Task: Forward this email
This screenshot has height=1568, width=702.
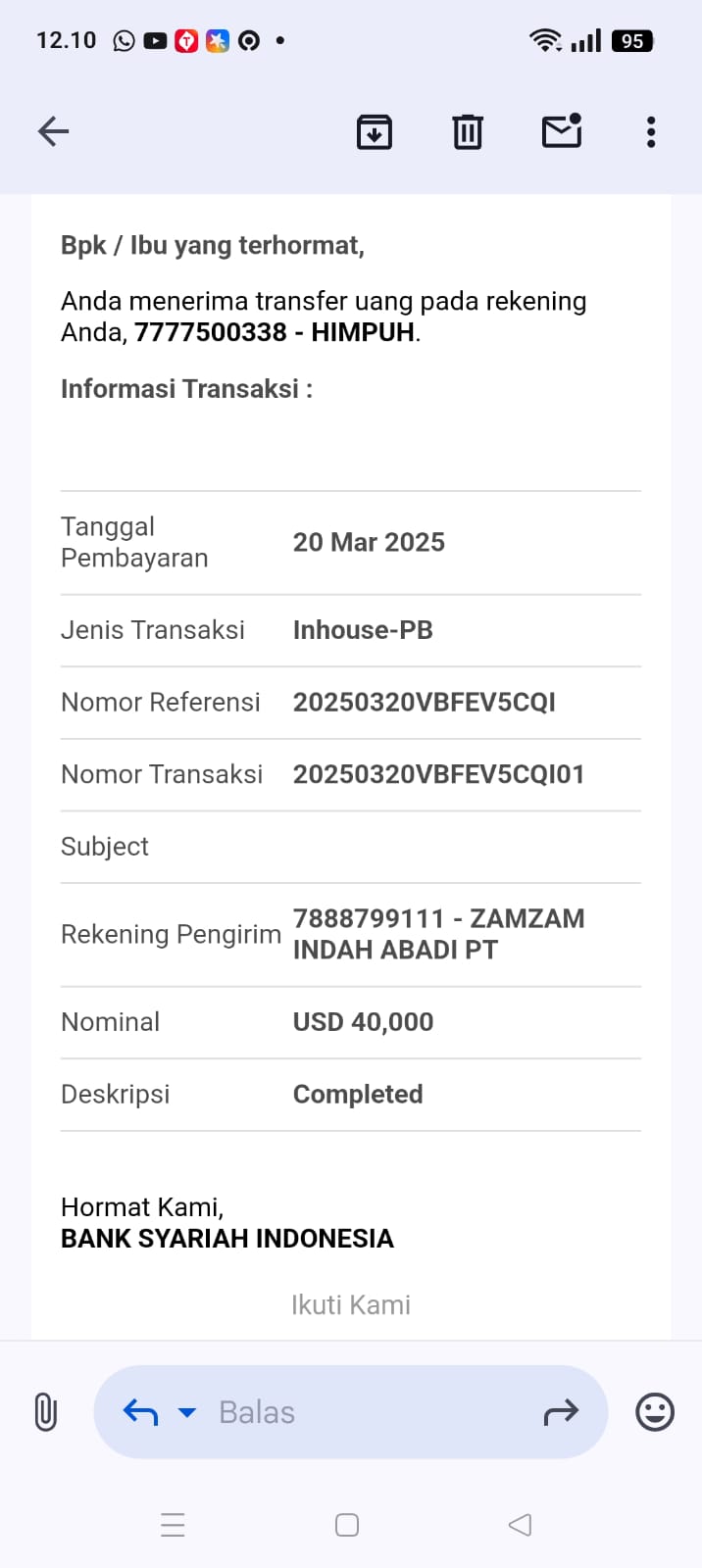Action: click(x=561, y=1412)
